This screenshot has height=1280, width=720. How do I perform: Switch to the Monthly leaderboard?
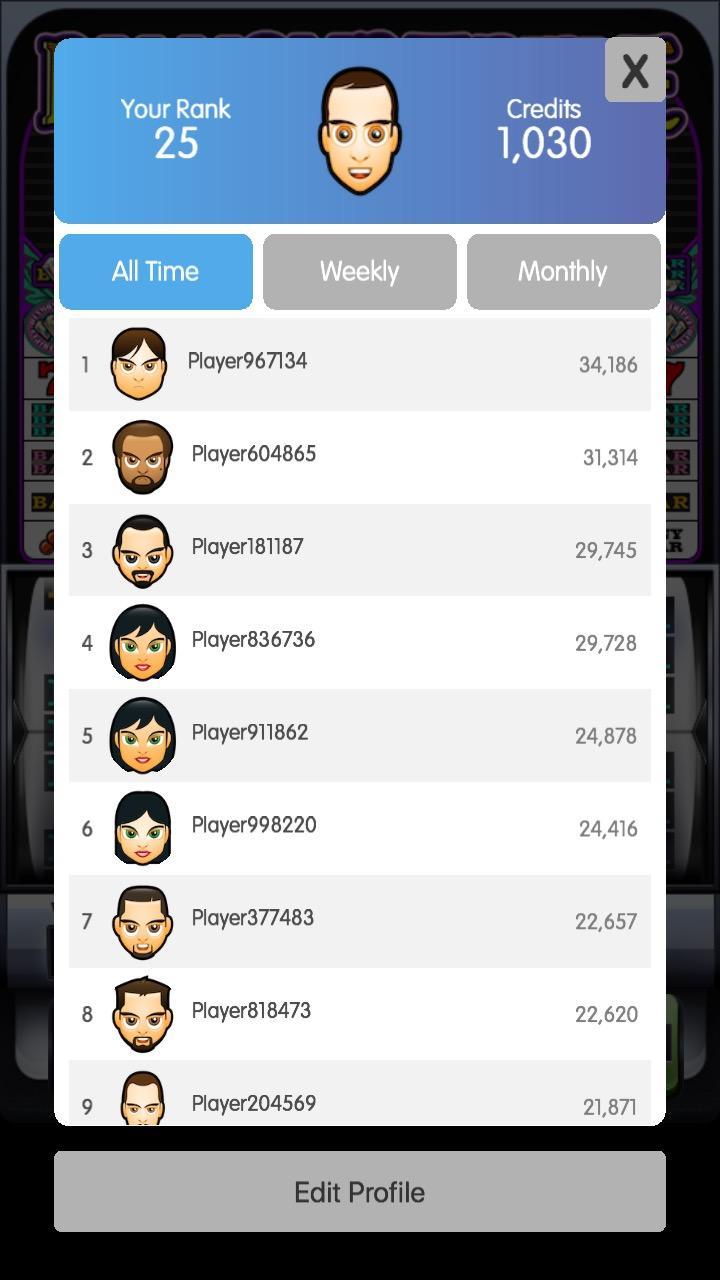tap(563, 271)
